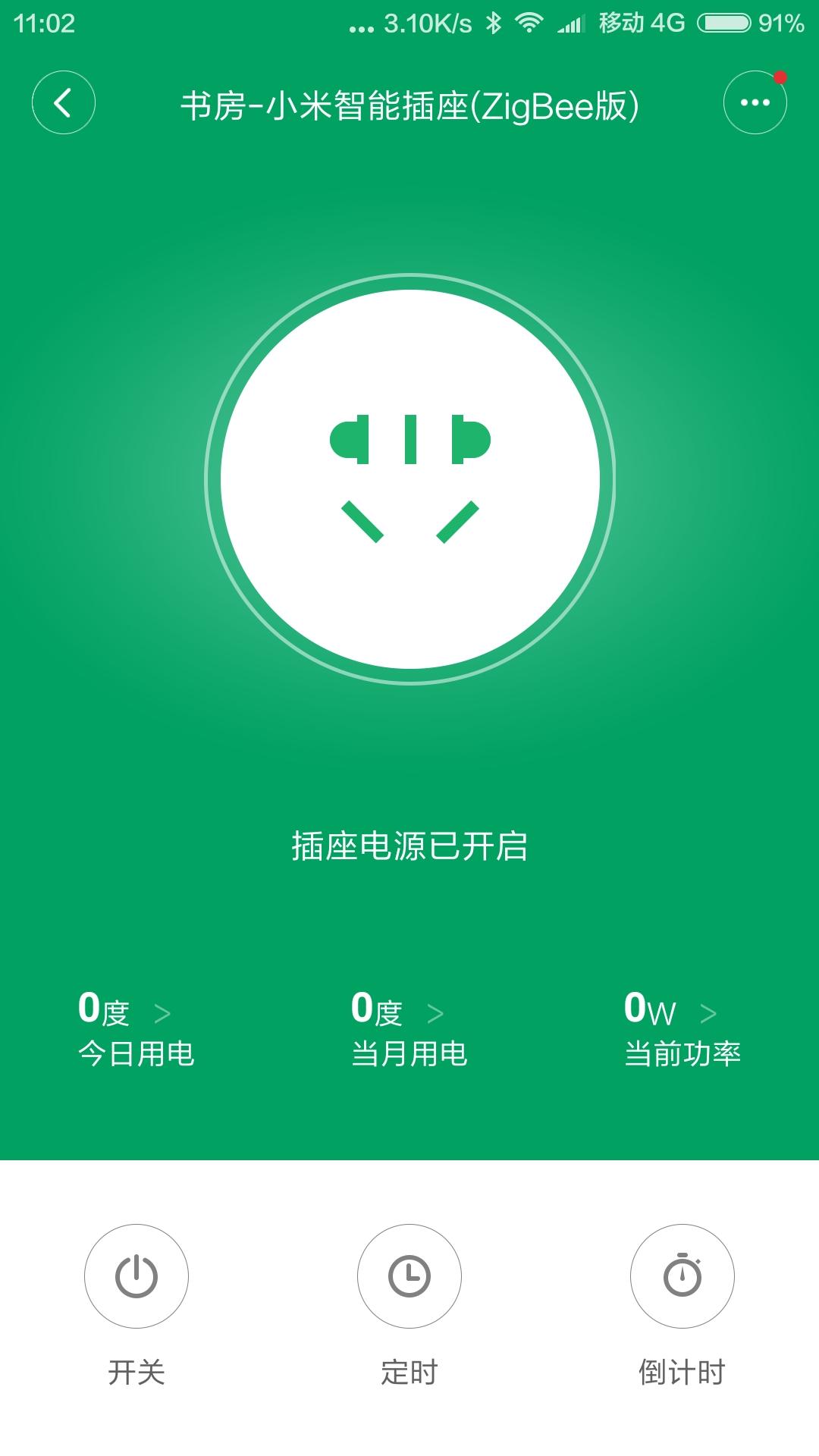The height and width of the screenshot is (1456, 819).
Task: Expand 今日用电 details with the chevron
Action: point(164,1011)
